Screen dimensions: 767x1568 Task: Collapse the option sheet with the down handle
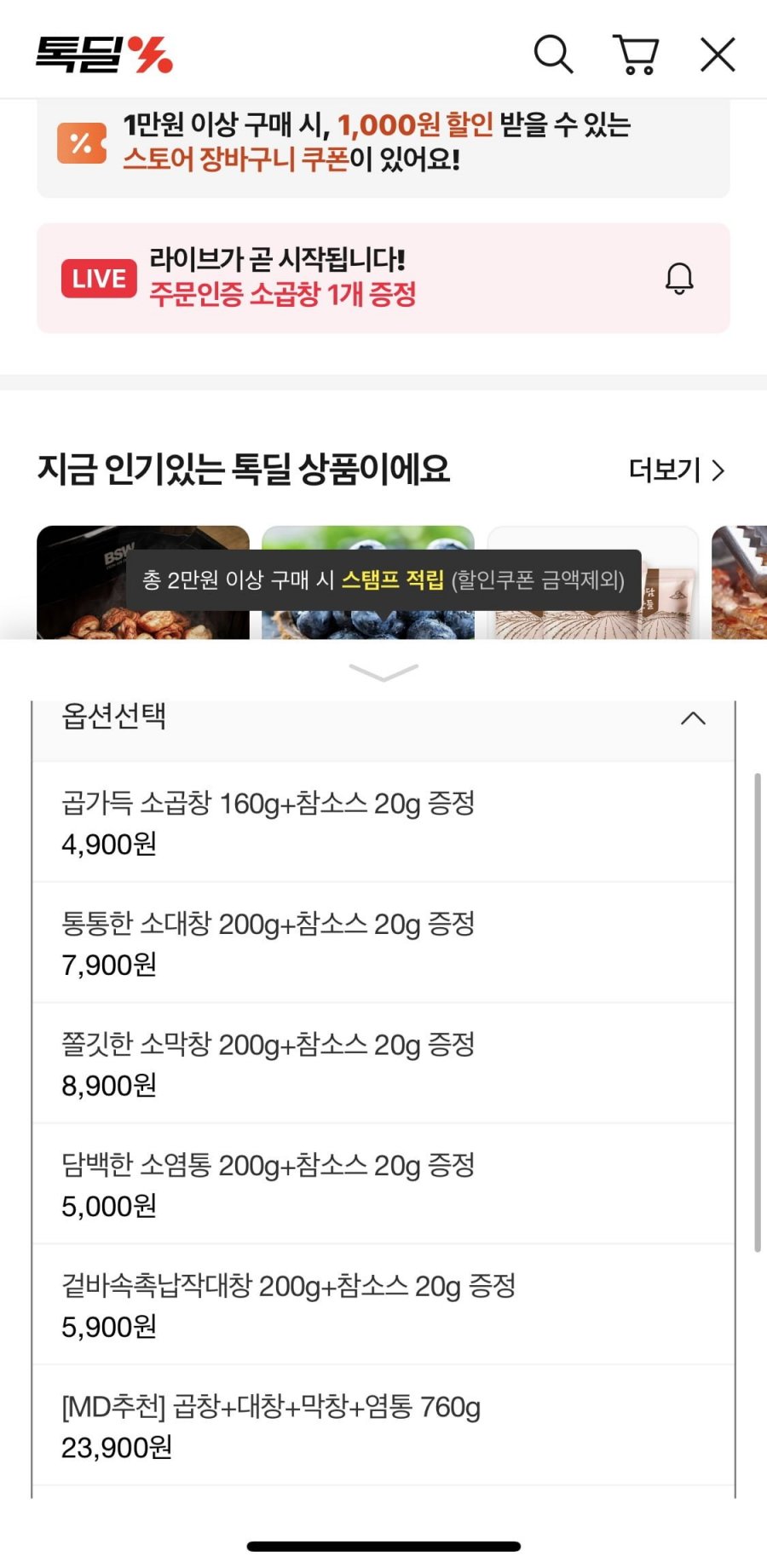coord(383,673)
